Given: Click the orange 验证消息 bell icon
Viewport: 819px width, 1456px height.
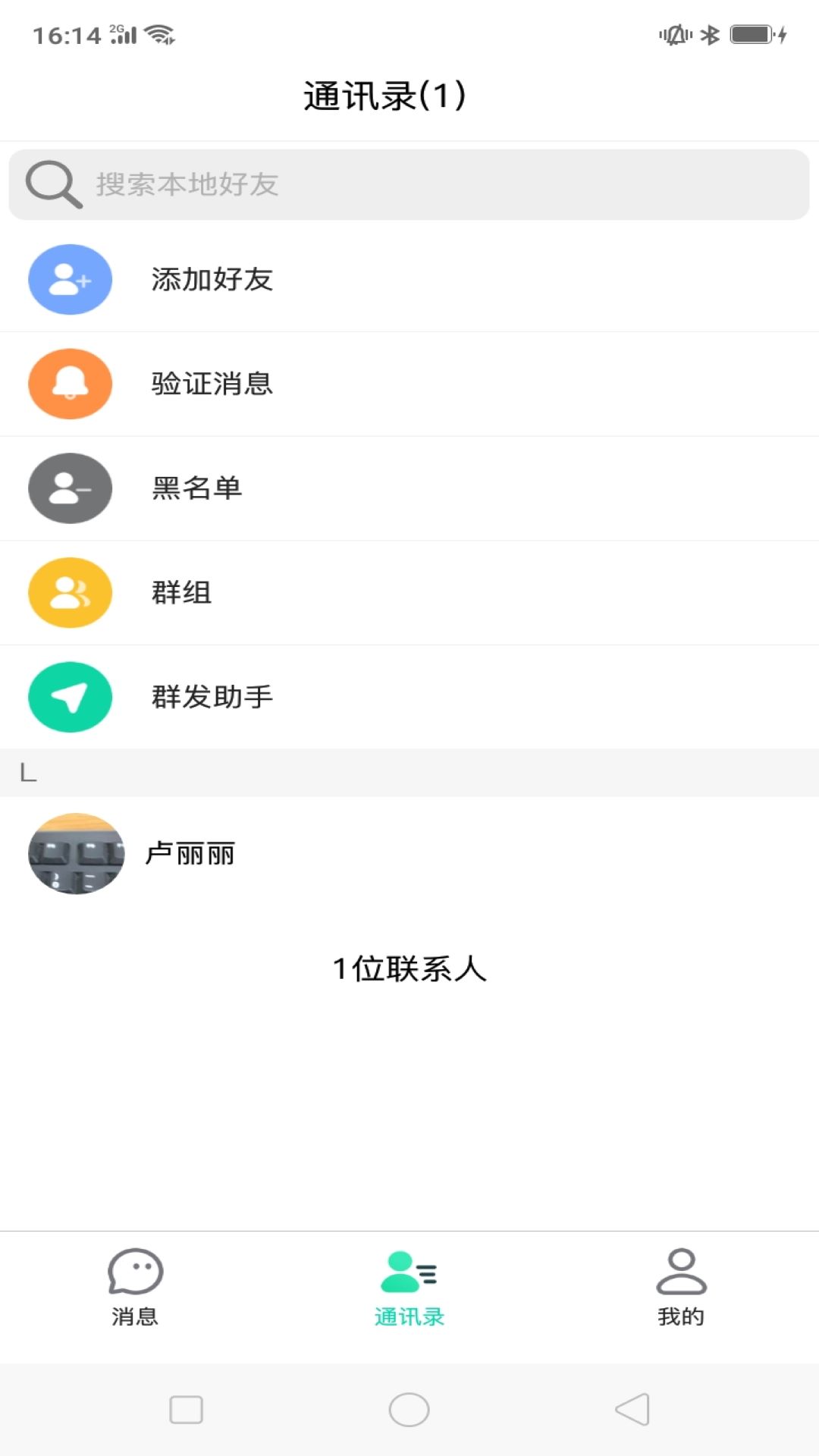Looking at the screenshot, I should pos(69,384).
